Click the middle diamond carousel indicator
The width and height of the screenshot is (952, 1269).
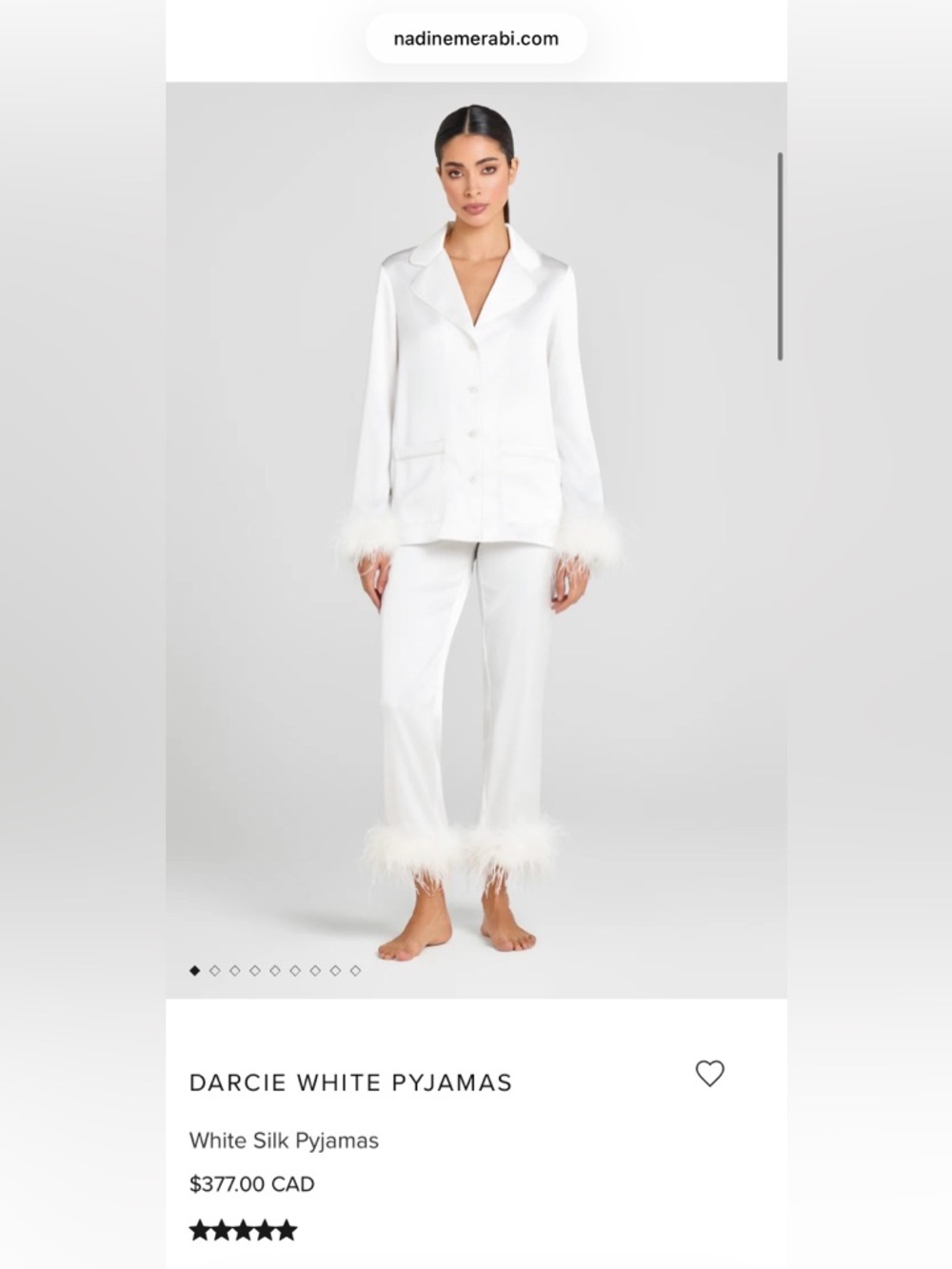(x=274, y=970)
